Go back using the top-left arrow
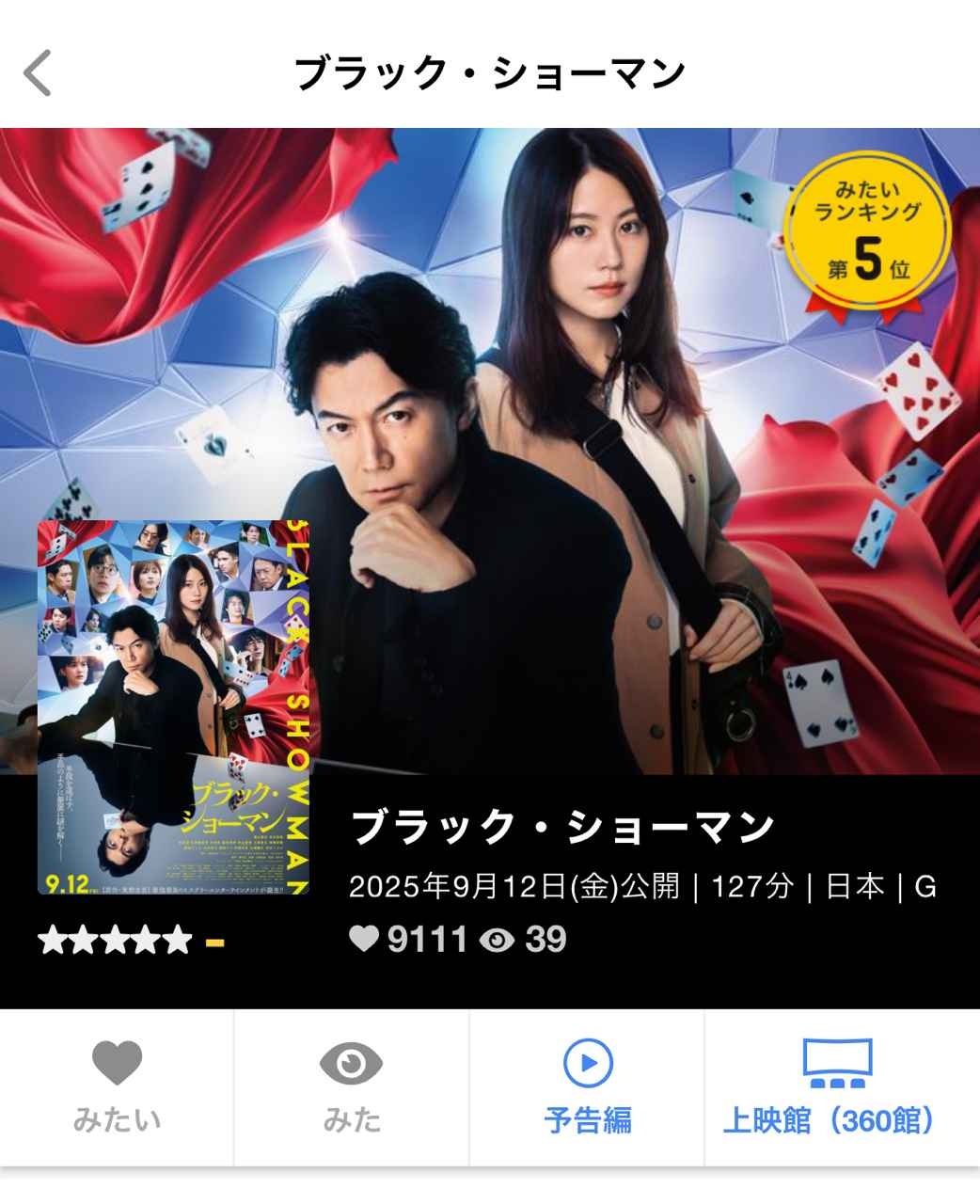This screenshot has height=1204, width=980. (x=38, y=73)
